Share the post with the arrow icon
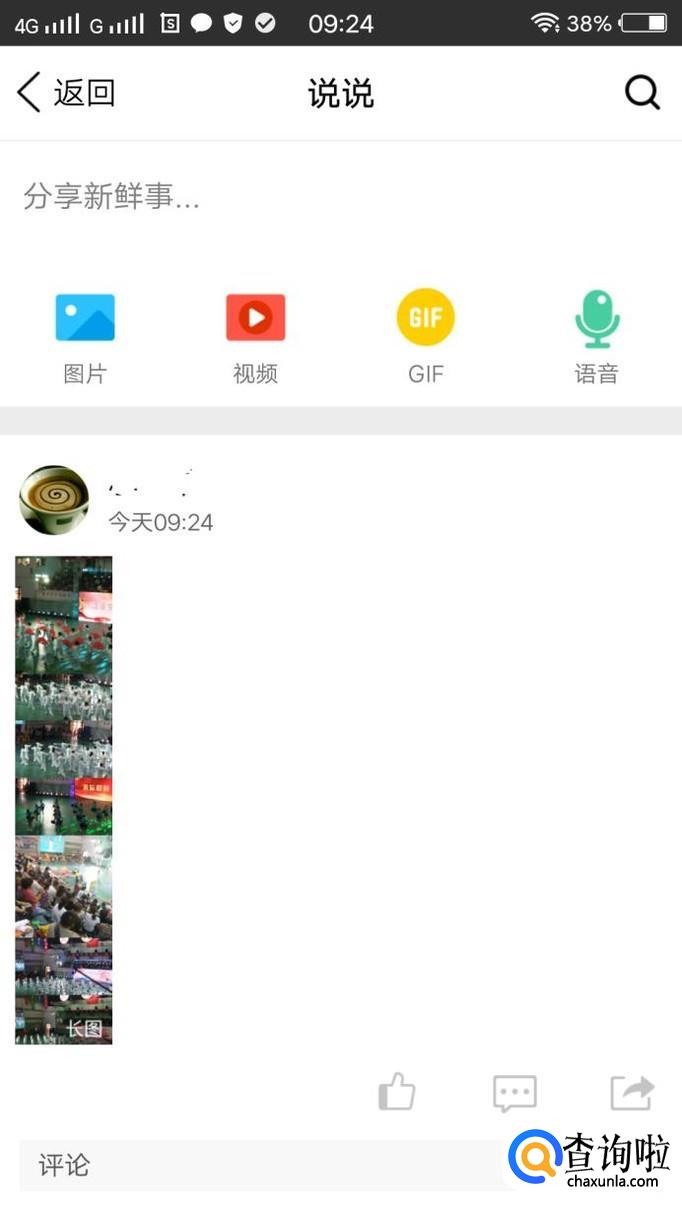The image size is (682, 1212). click(632, 1092)
